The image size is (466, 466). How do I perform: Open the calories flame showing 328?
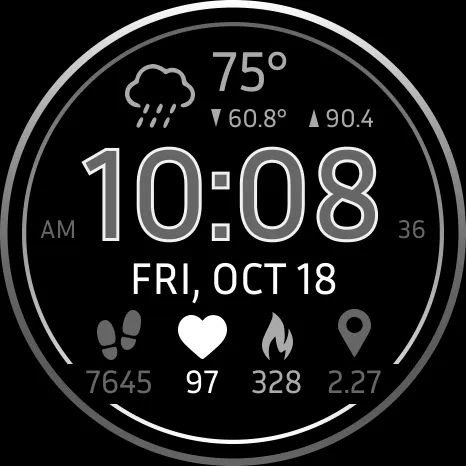point(277,353)
